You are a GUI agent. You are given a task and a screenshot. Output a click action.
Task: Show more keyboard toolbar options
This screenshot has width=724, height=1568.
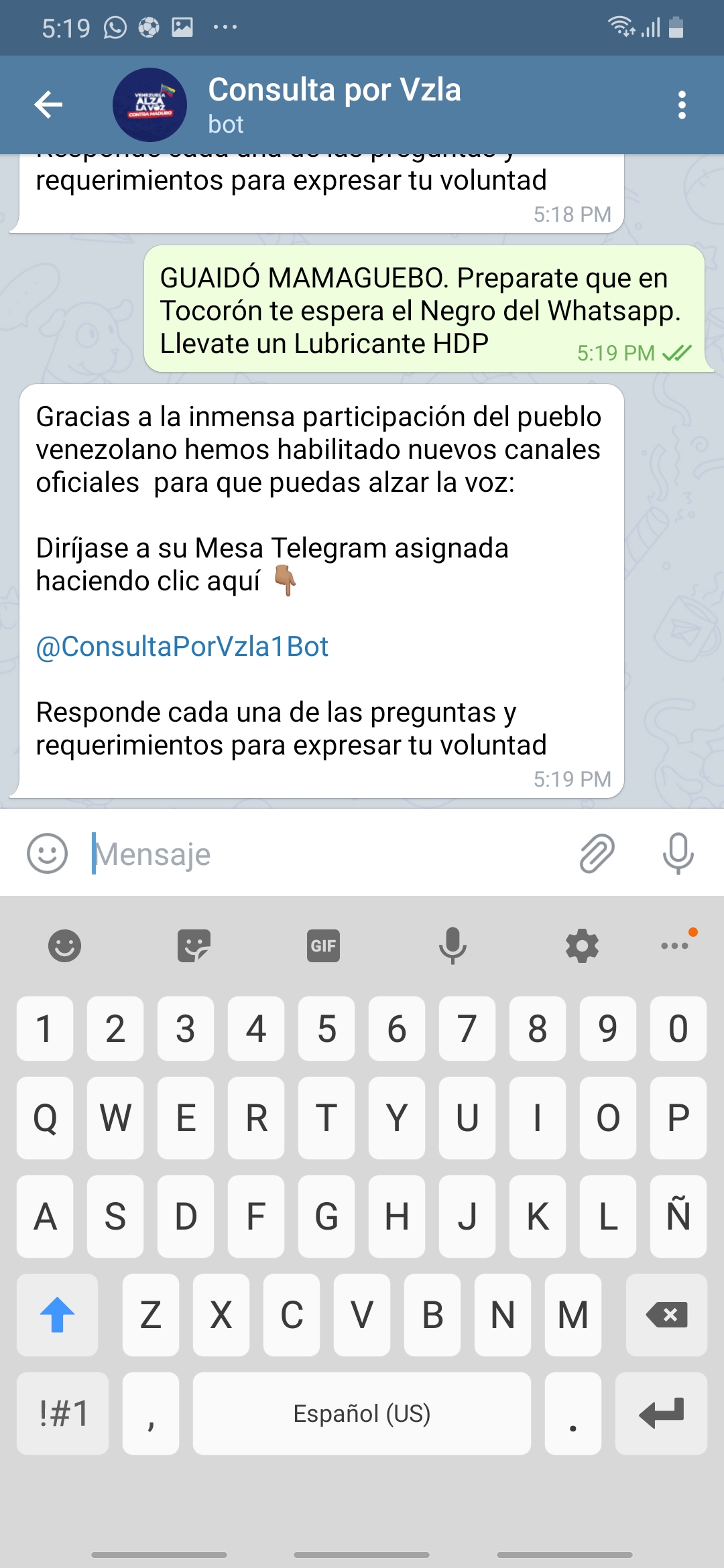click(x=676, y=945)
